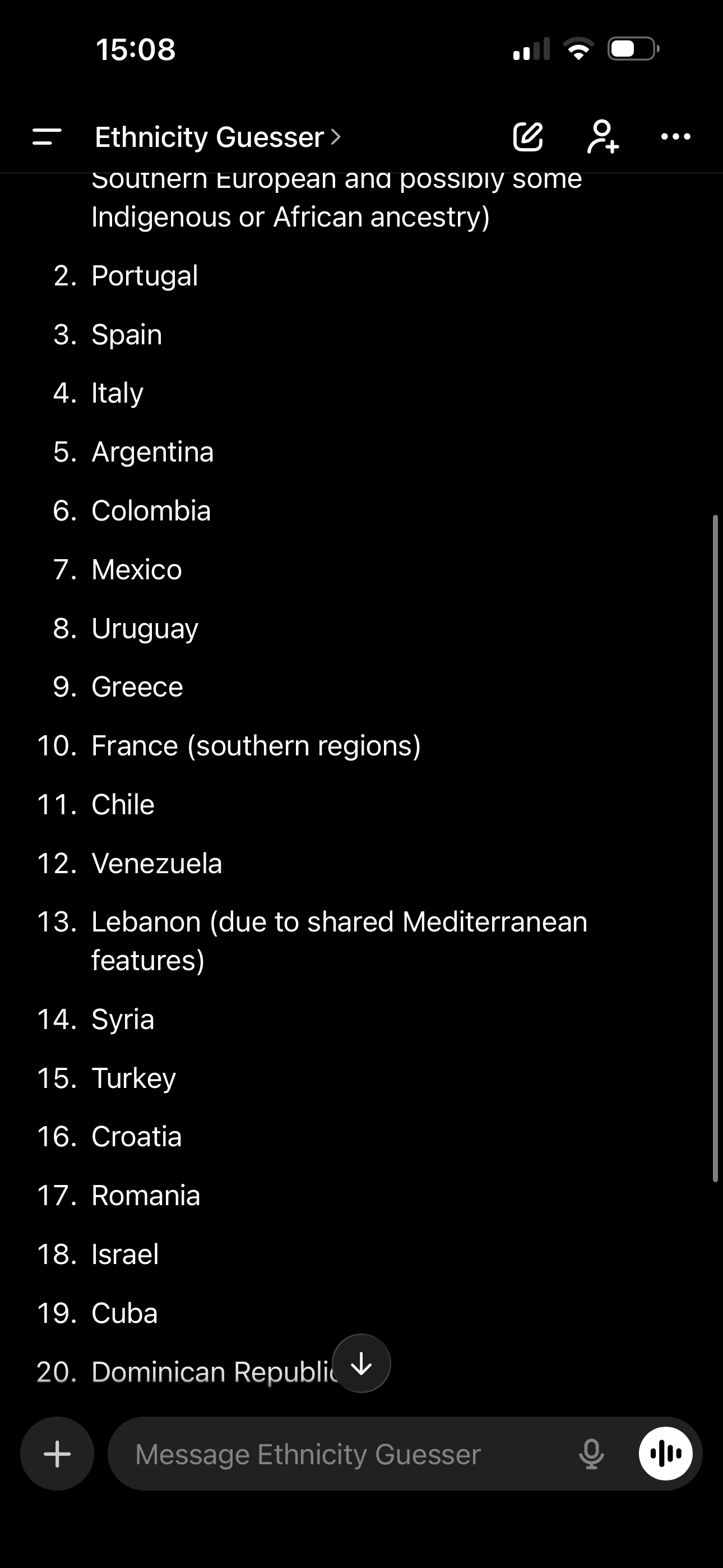Viewport: 723px width, 1568px height.
Task: Open the sidebar menu
Action: click(x=47, y=136)
